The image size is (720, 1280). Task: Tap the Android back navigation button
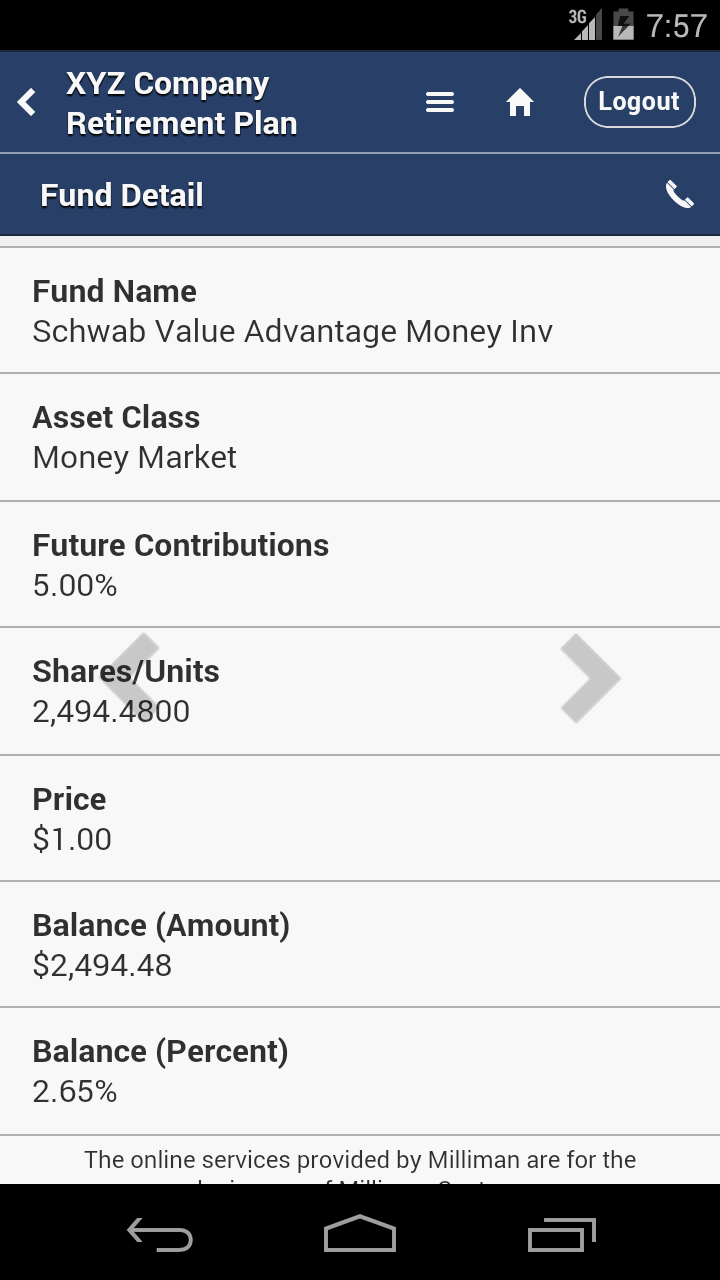[x=160, y=1236]
